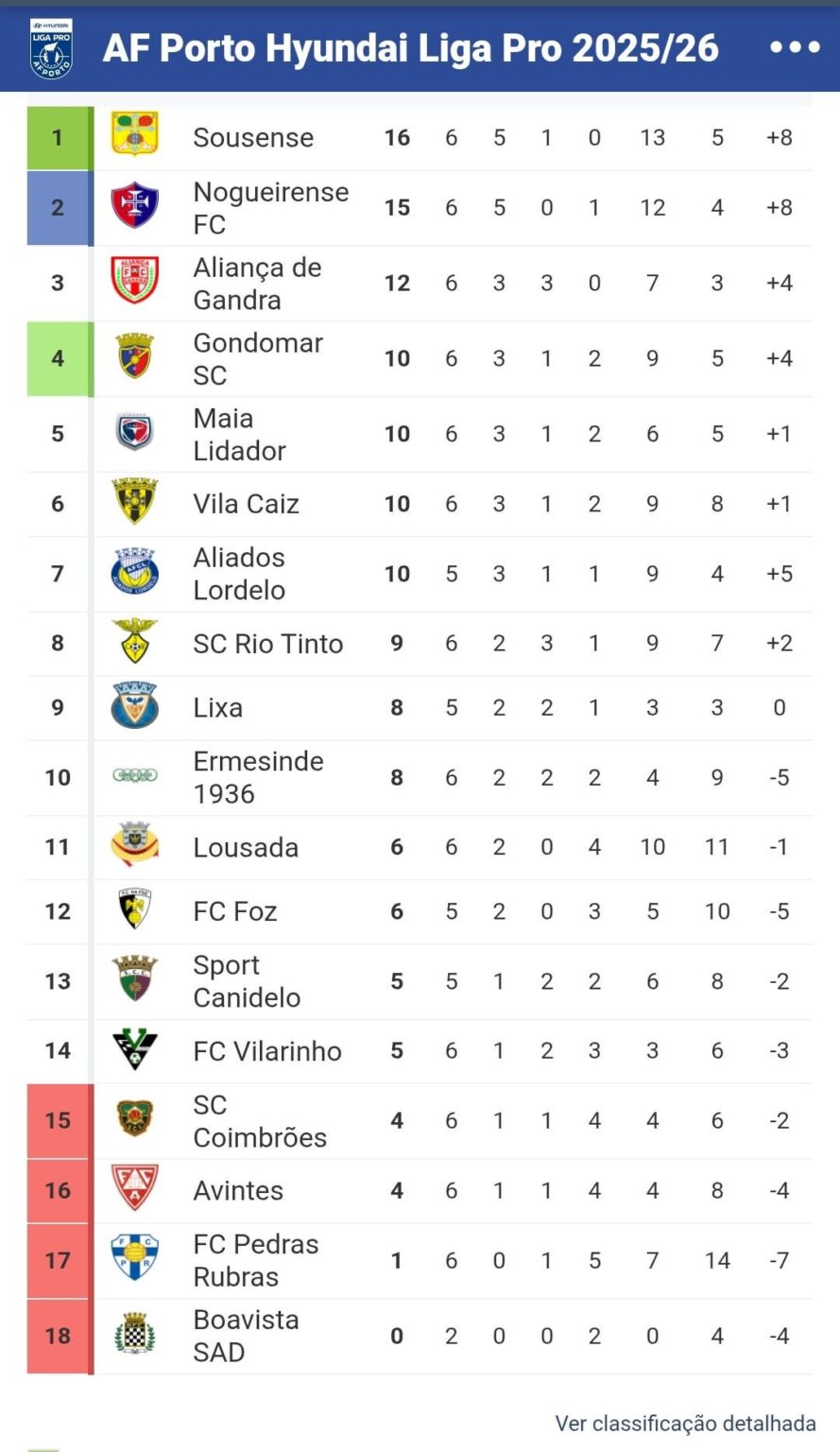This screenshot has width=840, height=1452.
Task: Open the Lousada row
Action: point(246,848)
